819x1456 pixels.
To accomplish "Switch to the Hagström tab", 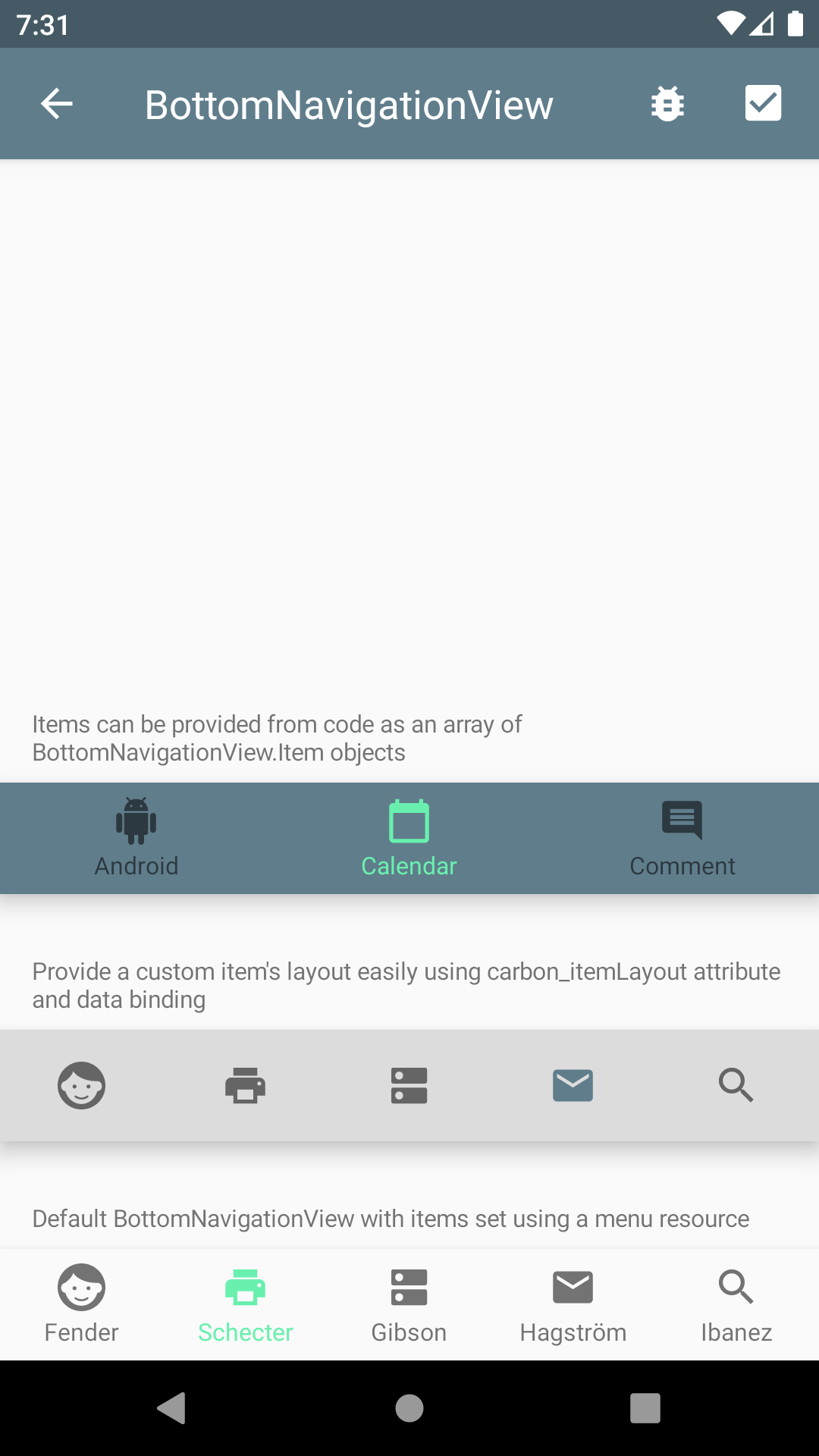I will (x=573, y=1304).
